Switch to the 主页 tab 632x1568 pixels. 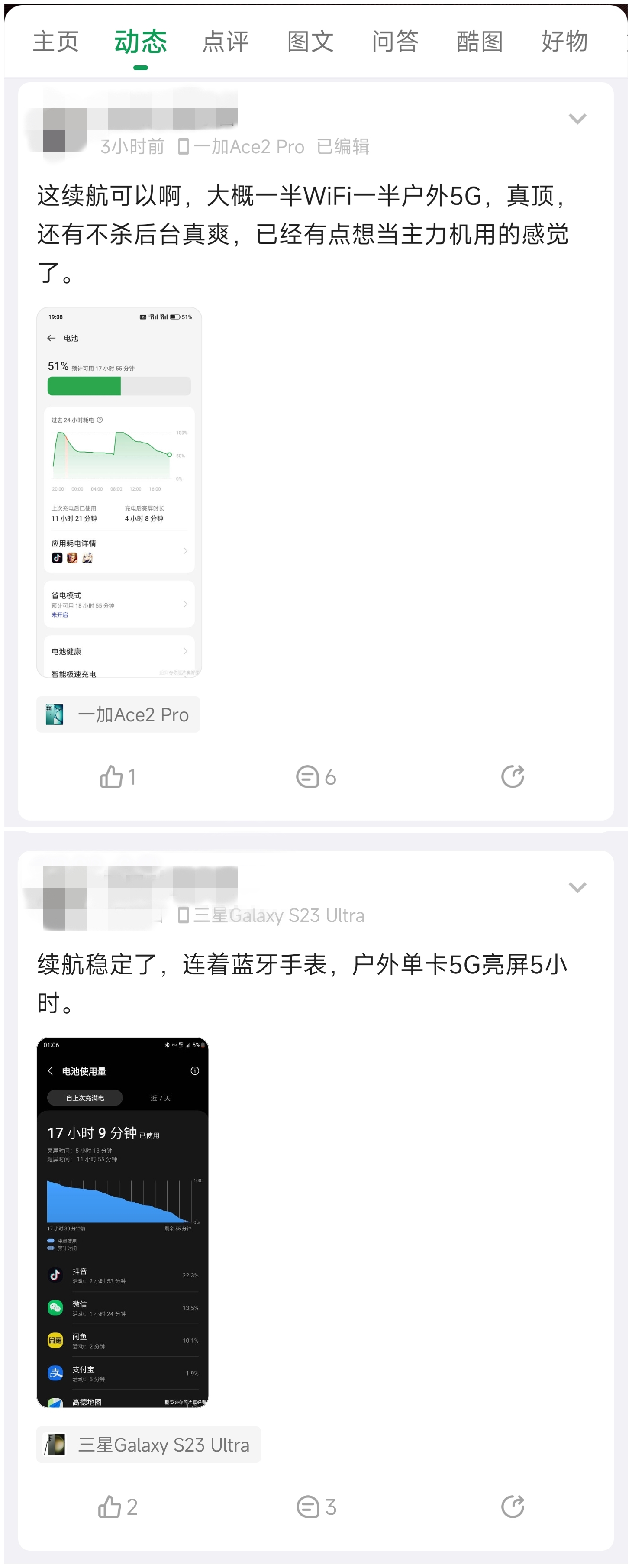[55, 42]
